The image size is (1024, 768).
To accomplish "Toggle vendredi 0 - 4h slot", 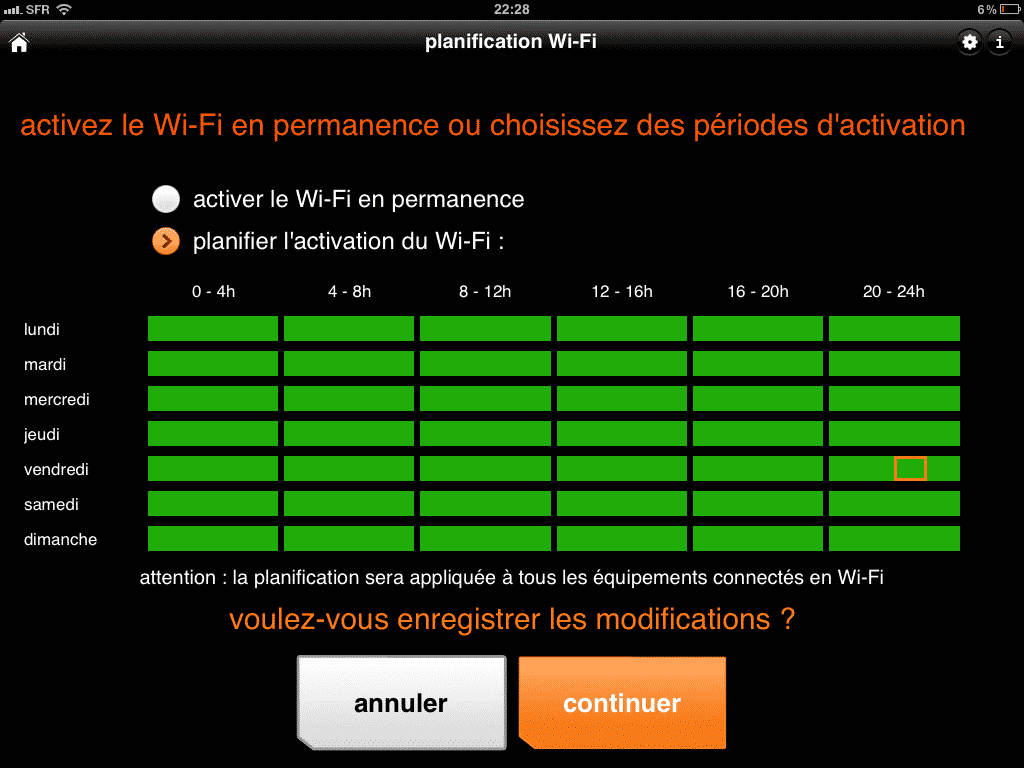I will pos(213,469).
